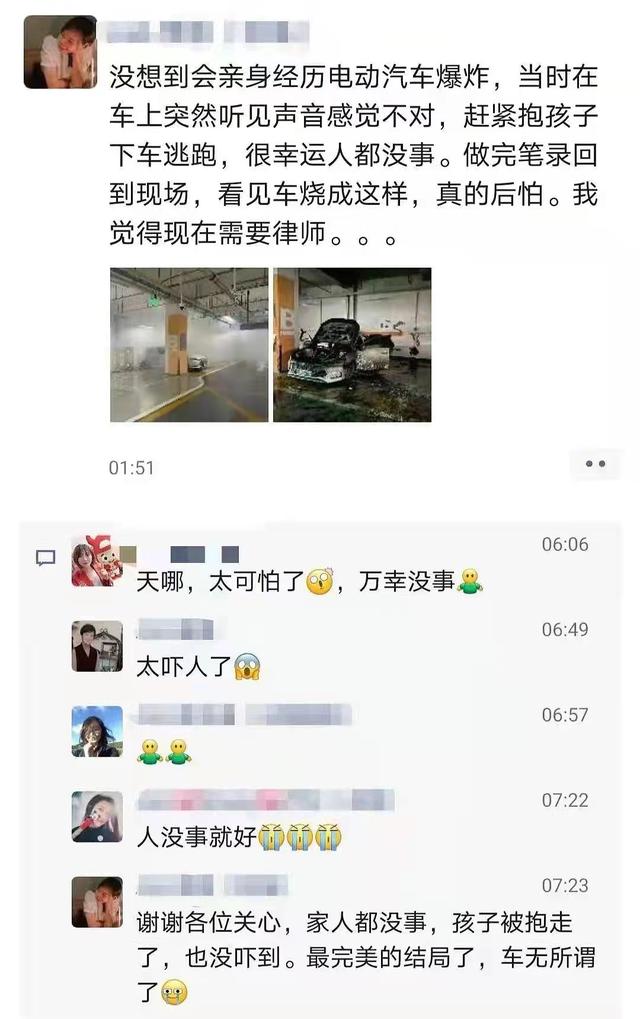Open avatar of the 07:22 commenter
Screen dimensions: 640x1019
point(97,816)
